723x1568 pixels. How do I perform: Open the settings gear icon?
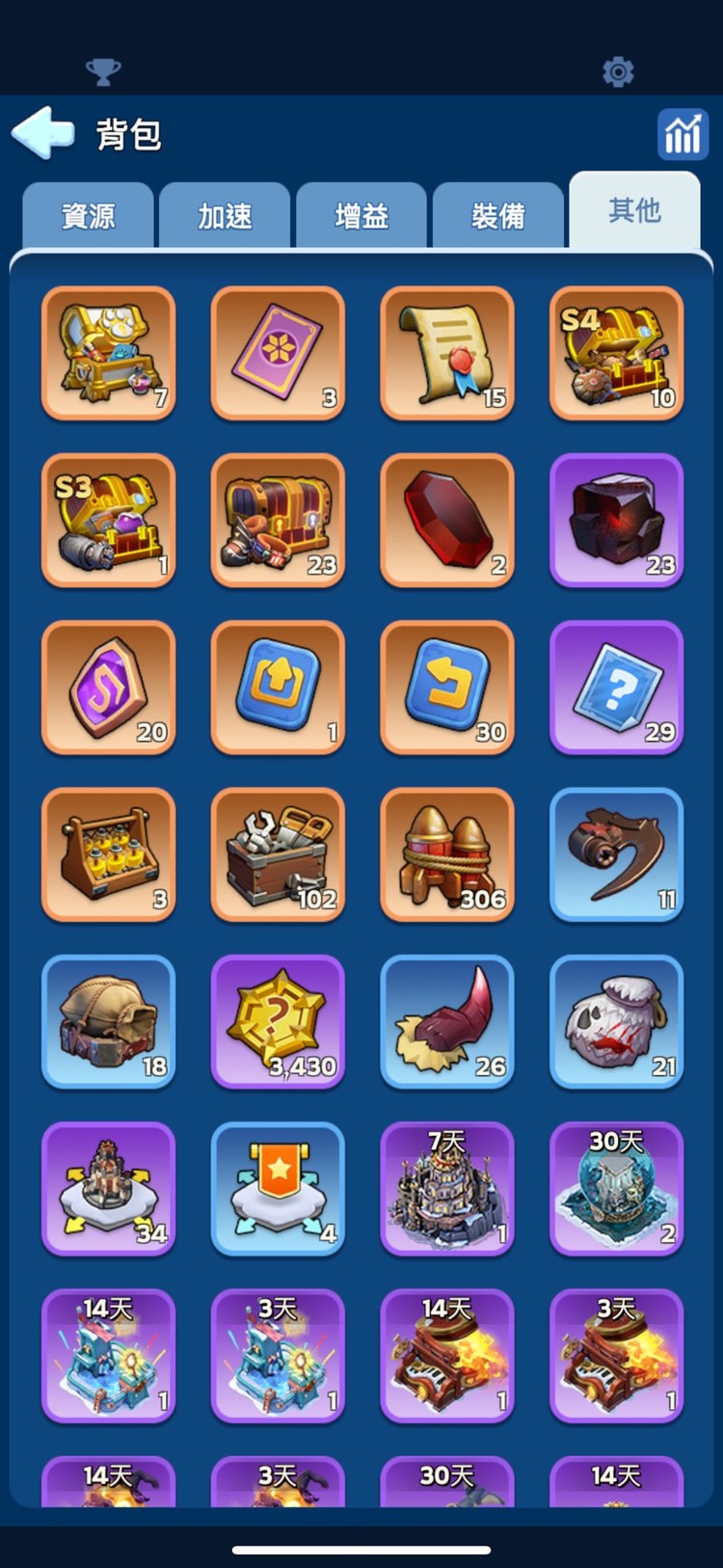click(617, 71)
